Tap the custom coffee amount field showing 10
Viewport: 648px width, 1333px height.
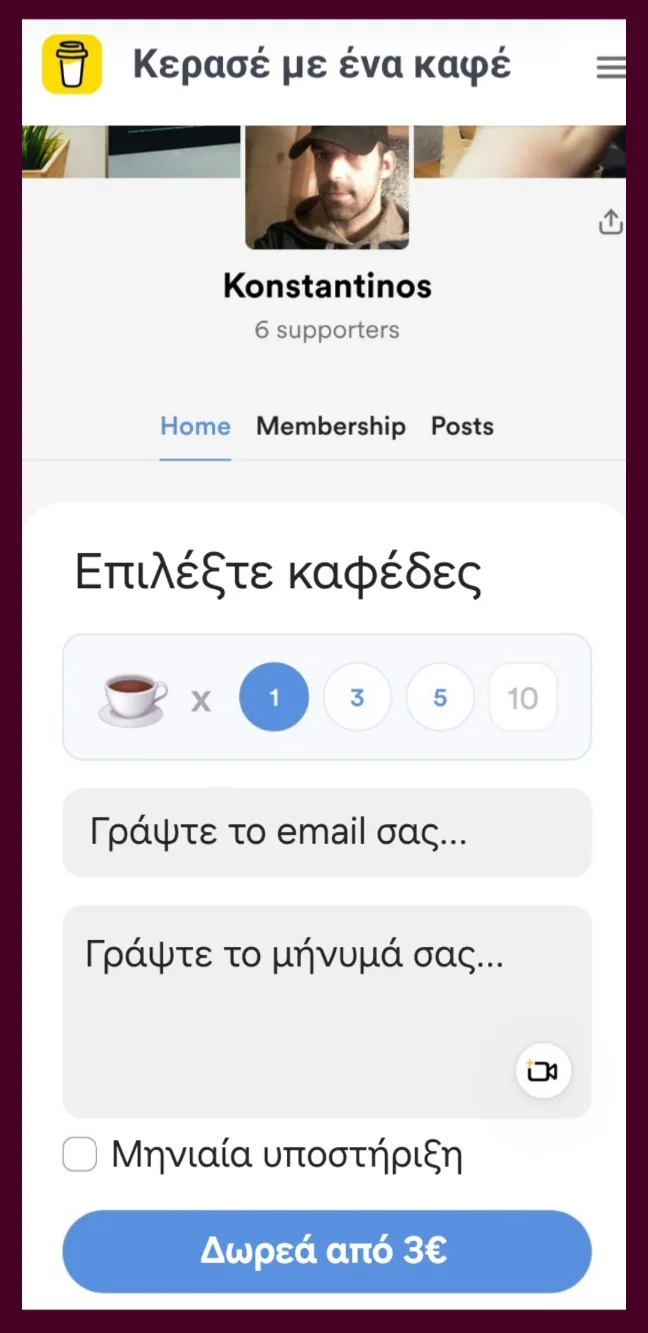coord(523,697)
